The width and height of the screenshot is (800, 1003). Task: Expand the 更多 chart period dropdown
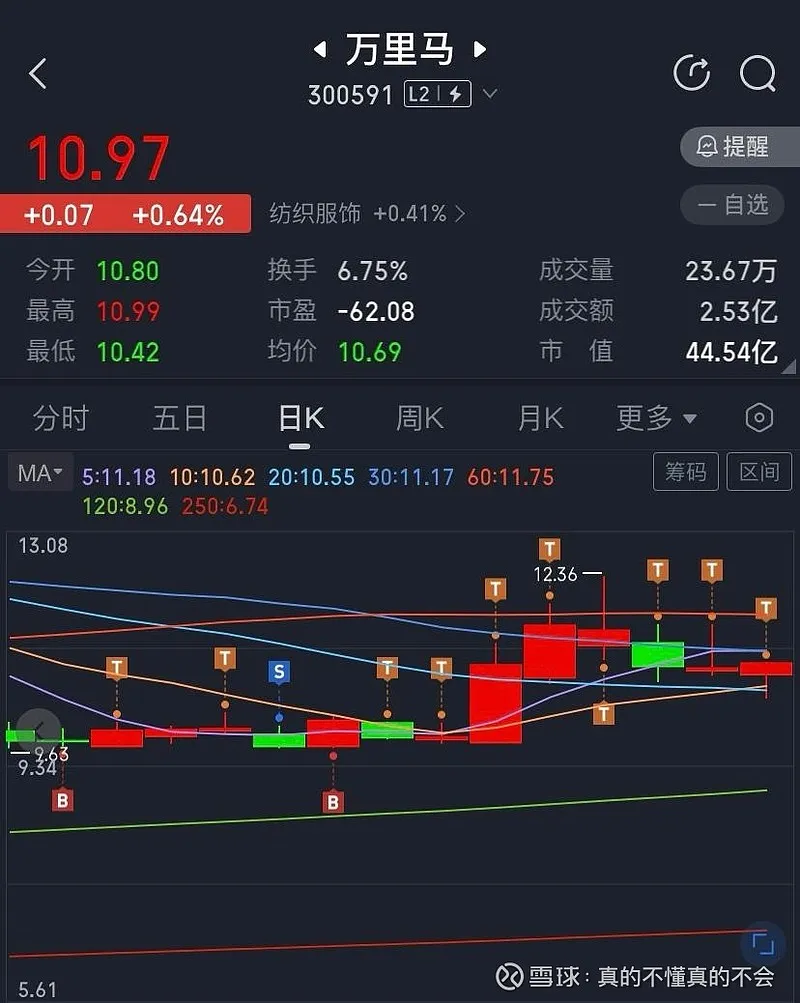point(656,418)
